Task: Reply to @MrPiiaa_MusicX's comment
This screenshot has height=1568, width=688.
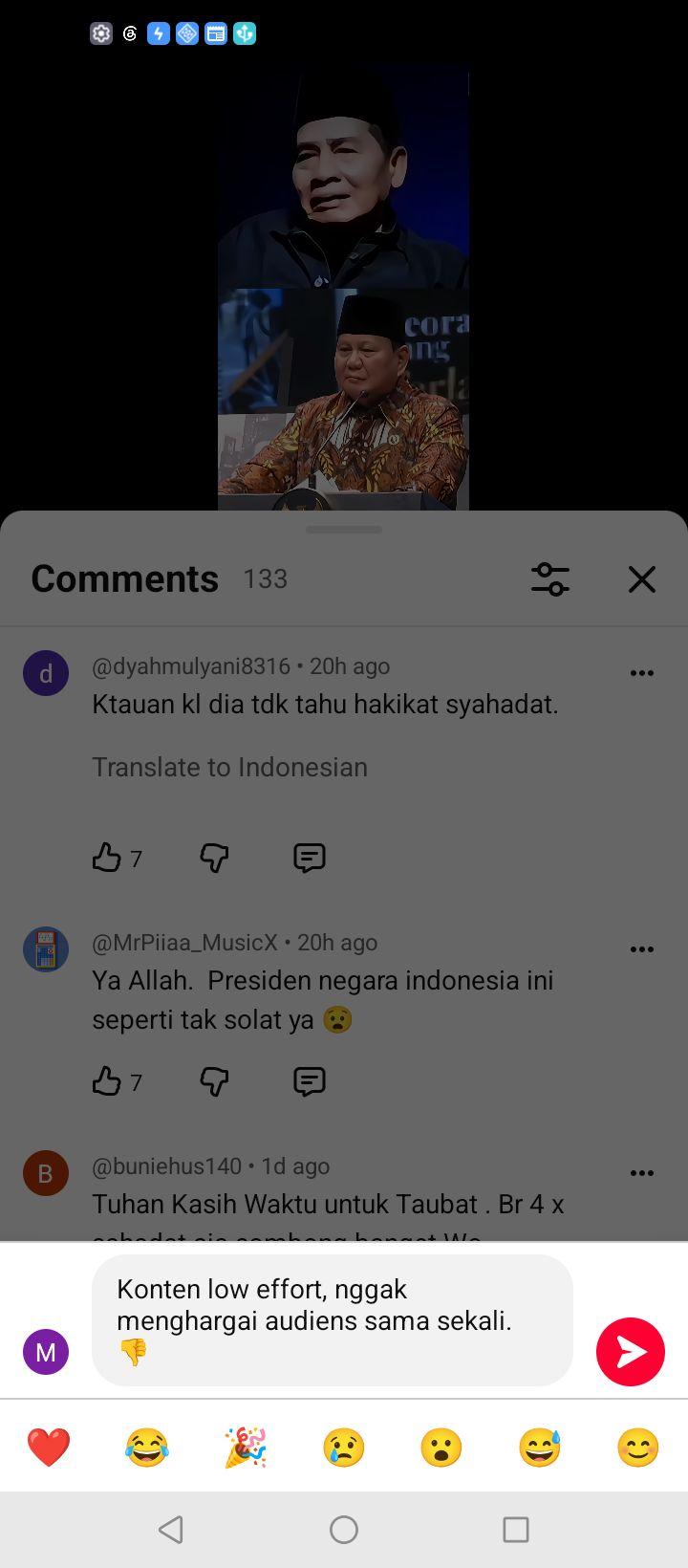Action: 310,1081
